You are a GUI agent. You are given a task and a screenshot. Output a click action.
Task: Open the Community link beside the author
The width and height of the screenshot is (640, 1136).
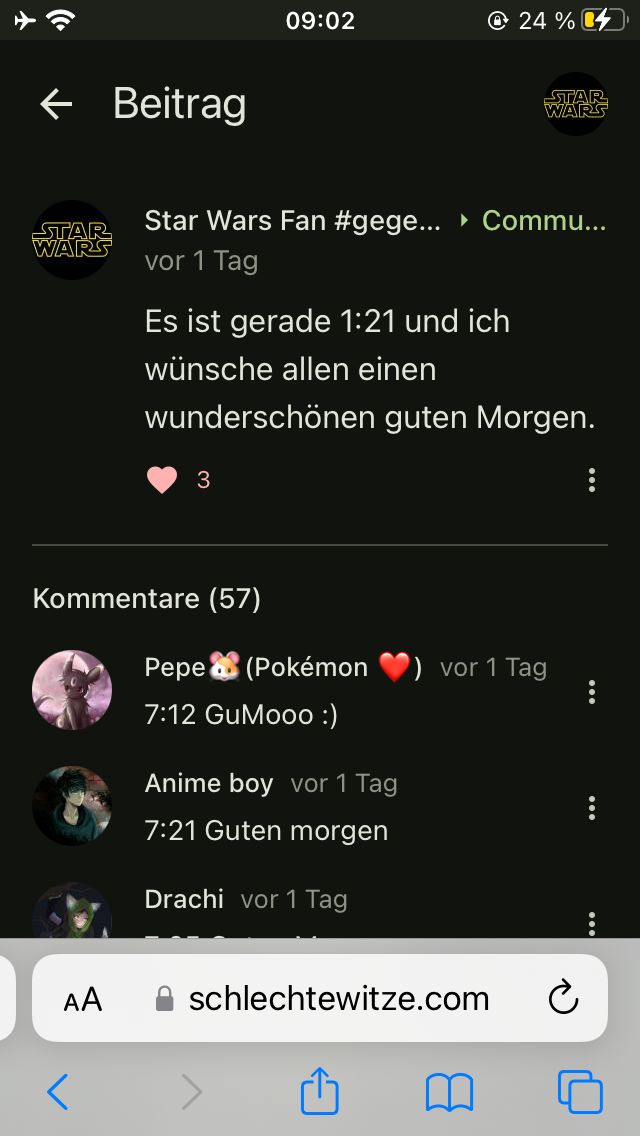[x=543, y=221]
